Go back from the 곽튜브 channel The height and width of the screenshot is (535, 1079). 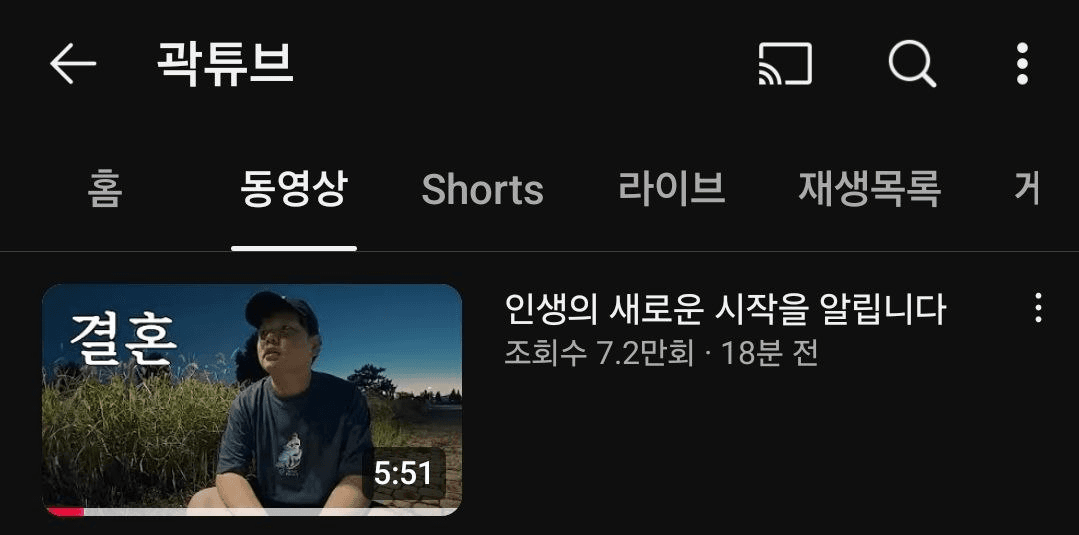pos(73,65)
